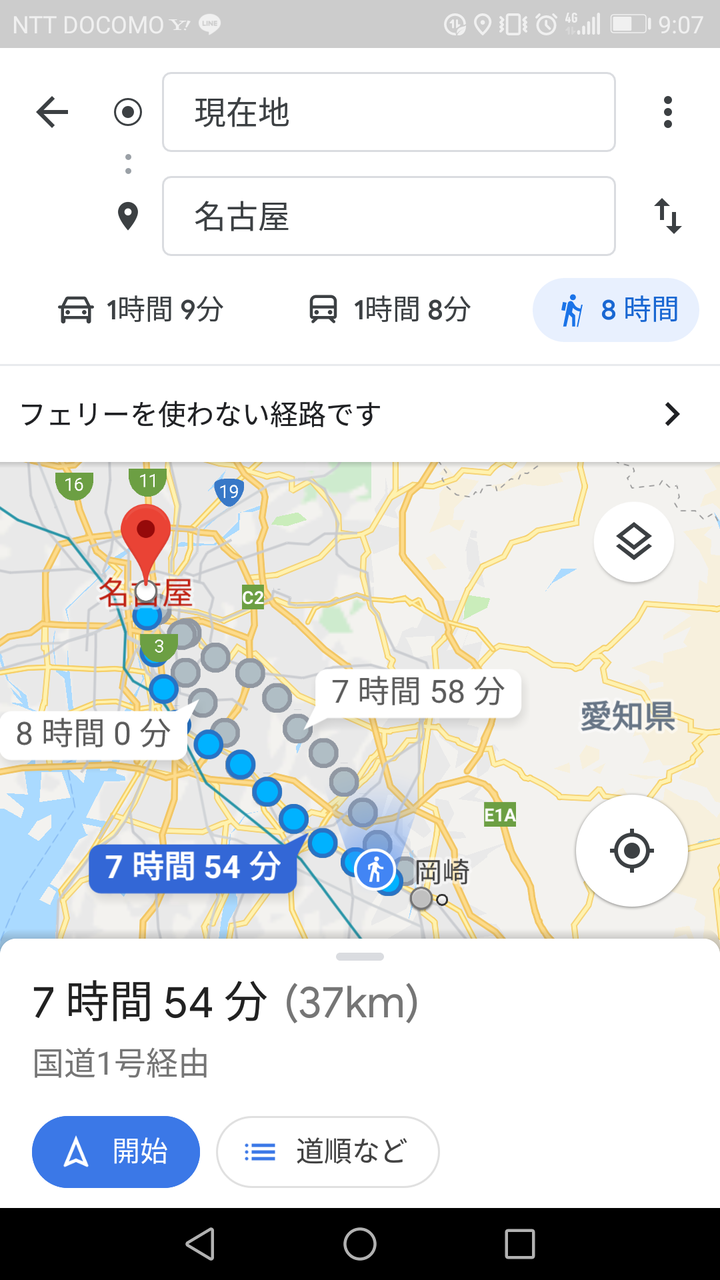Screen dimensions: 720x1280
Task: Edit the 現在地 starting point field
Action: pos(389,112)
